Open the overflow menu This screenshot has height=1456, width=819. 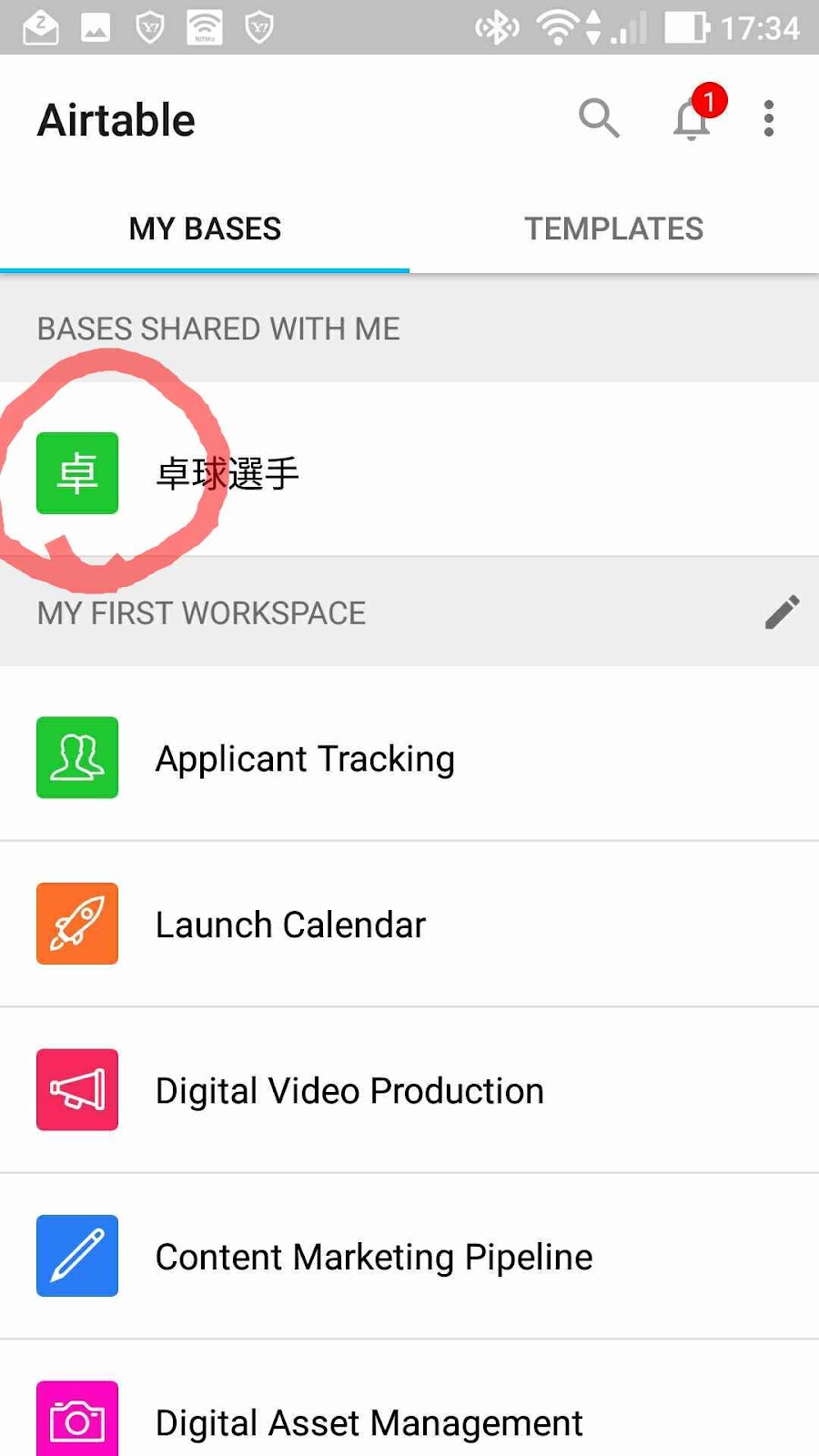pyautogui.click(x=769, y=118)
